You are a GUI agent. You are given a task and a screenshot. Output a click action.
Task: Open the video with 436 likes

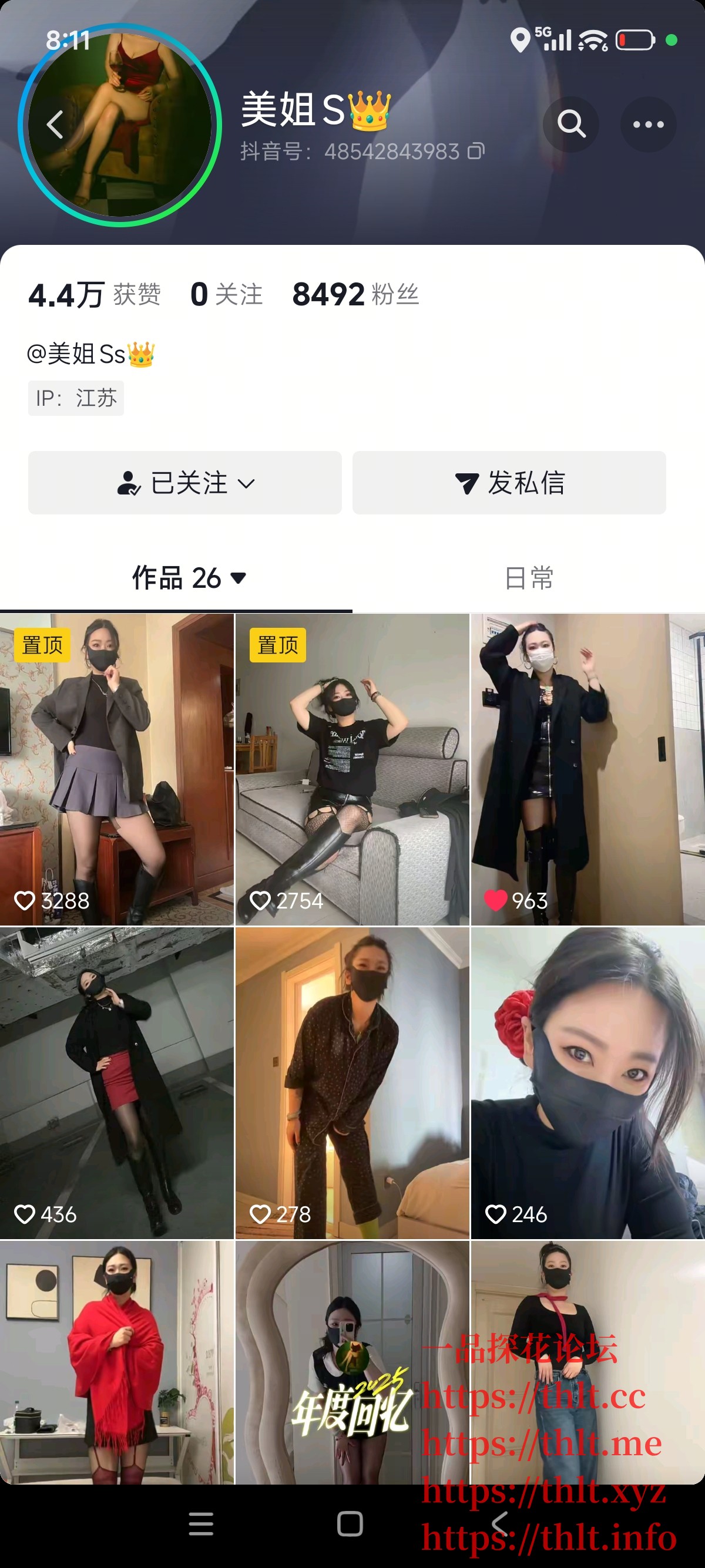(117, 1082)
